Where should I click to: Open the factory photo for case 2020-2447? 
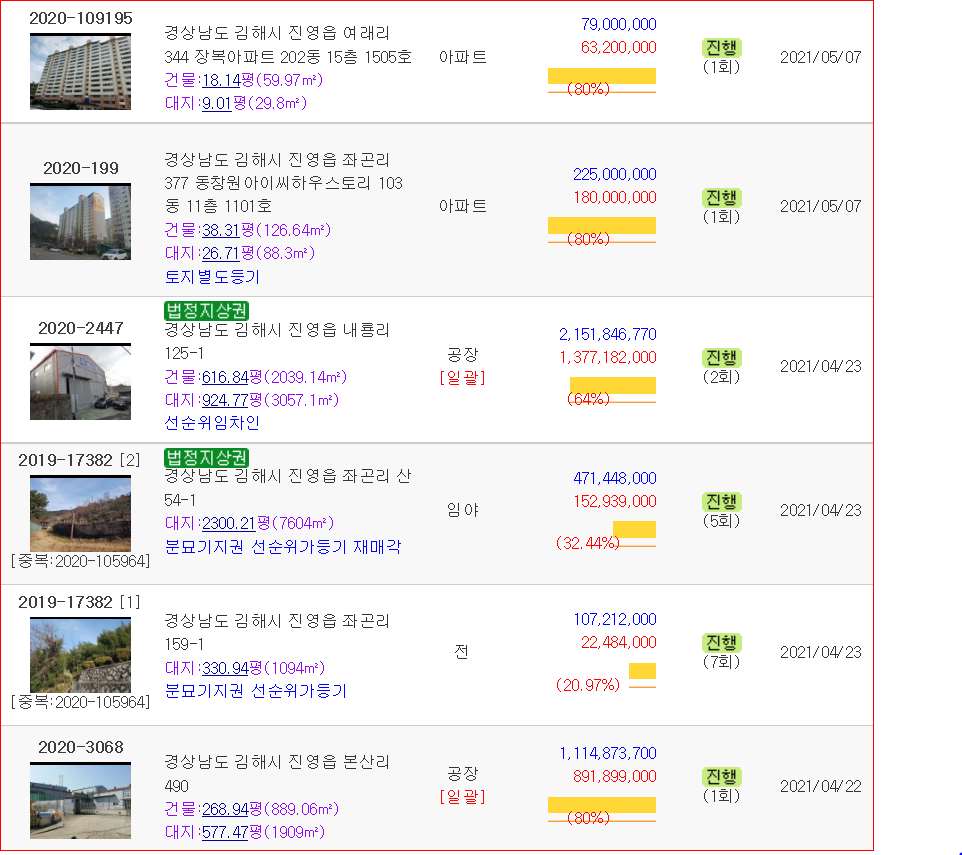pos(80,382)
